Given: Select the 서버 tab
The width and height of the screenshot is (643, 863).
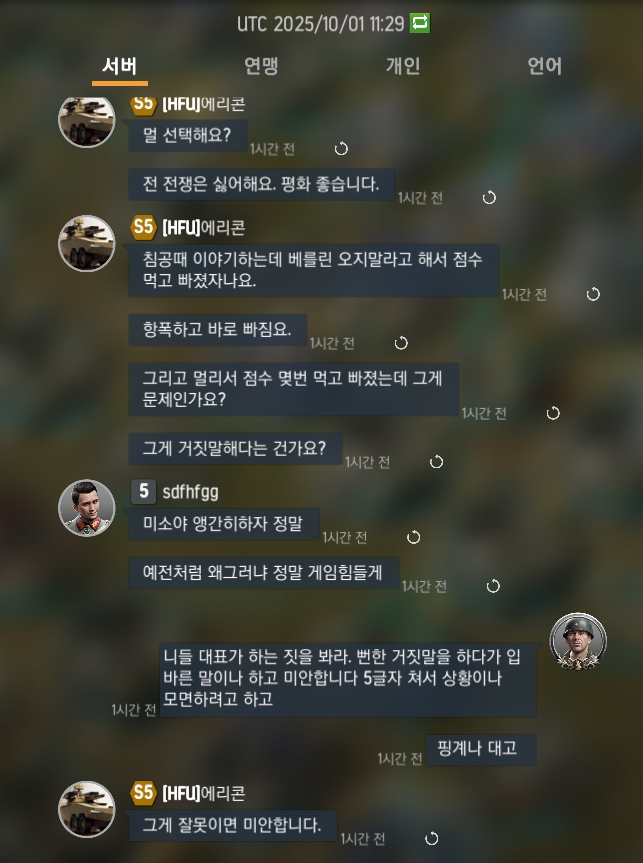Looking at the screenshot, I should (x=119, y=66).
